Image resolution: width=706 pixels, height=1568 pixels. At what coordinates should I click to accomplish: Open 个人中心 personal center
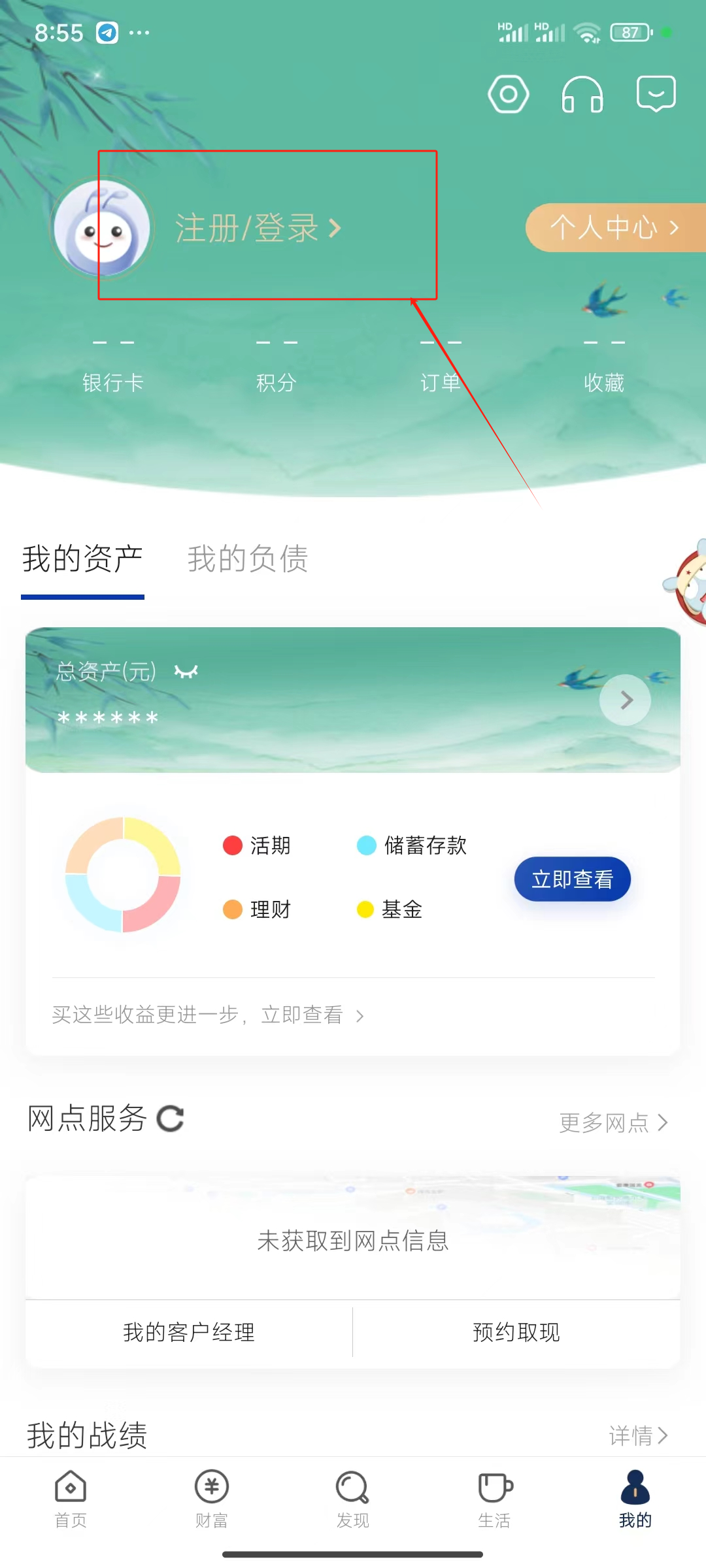coord(614,227)
